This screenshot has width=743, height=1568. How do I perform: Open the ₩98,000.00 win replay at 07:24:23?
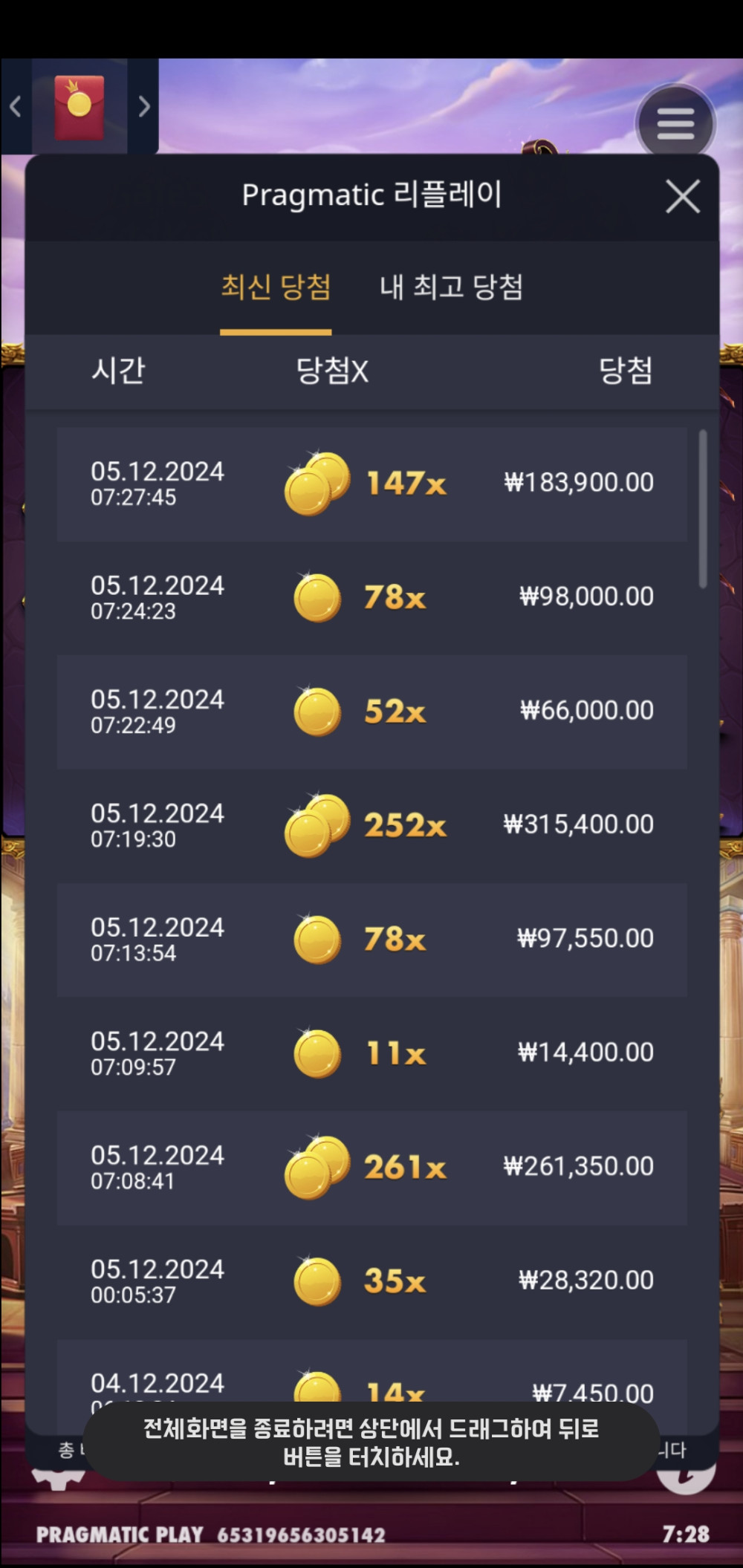coord(371,598)
